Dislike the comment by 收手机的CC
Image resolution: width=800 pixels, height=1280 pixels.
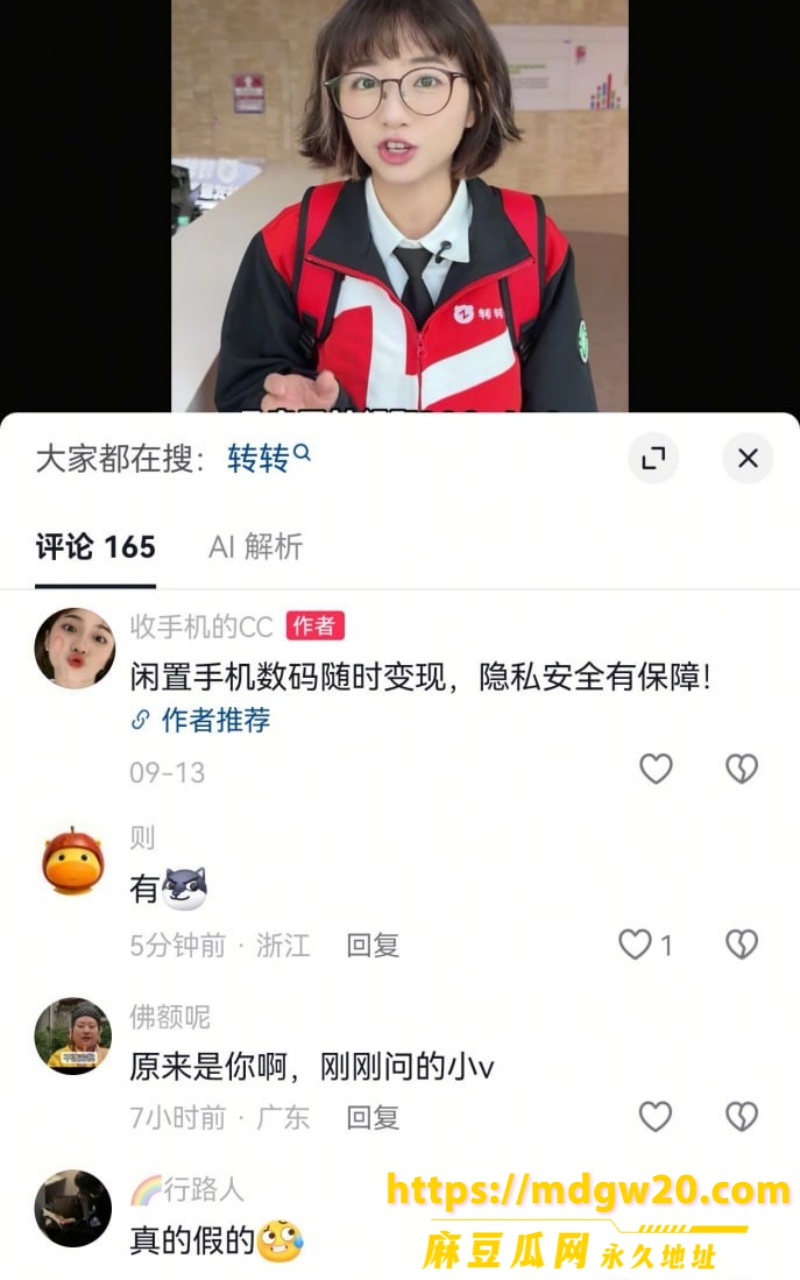point(741,769)
